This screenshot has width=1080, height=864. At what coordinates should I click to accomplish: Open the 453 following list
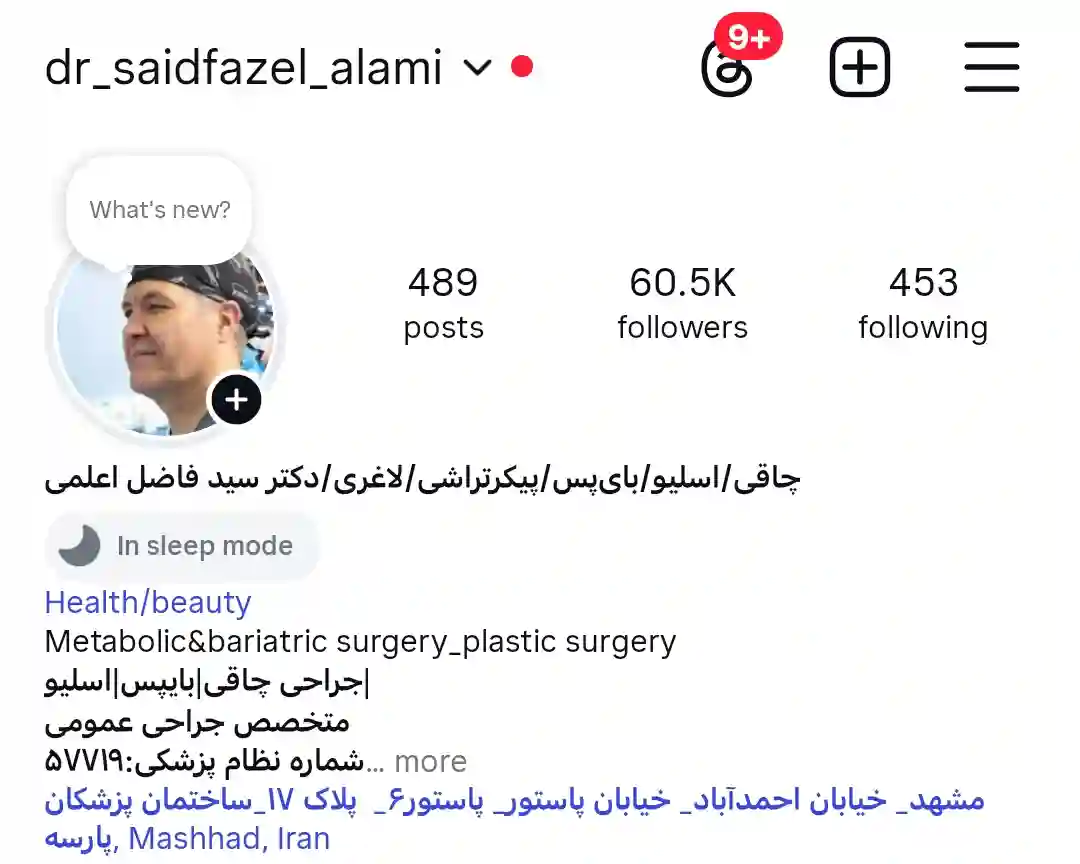pos(922,303)
